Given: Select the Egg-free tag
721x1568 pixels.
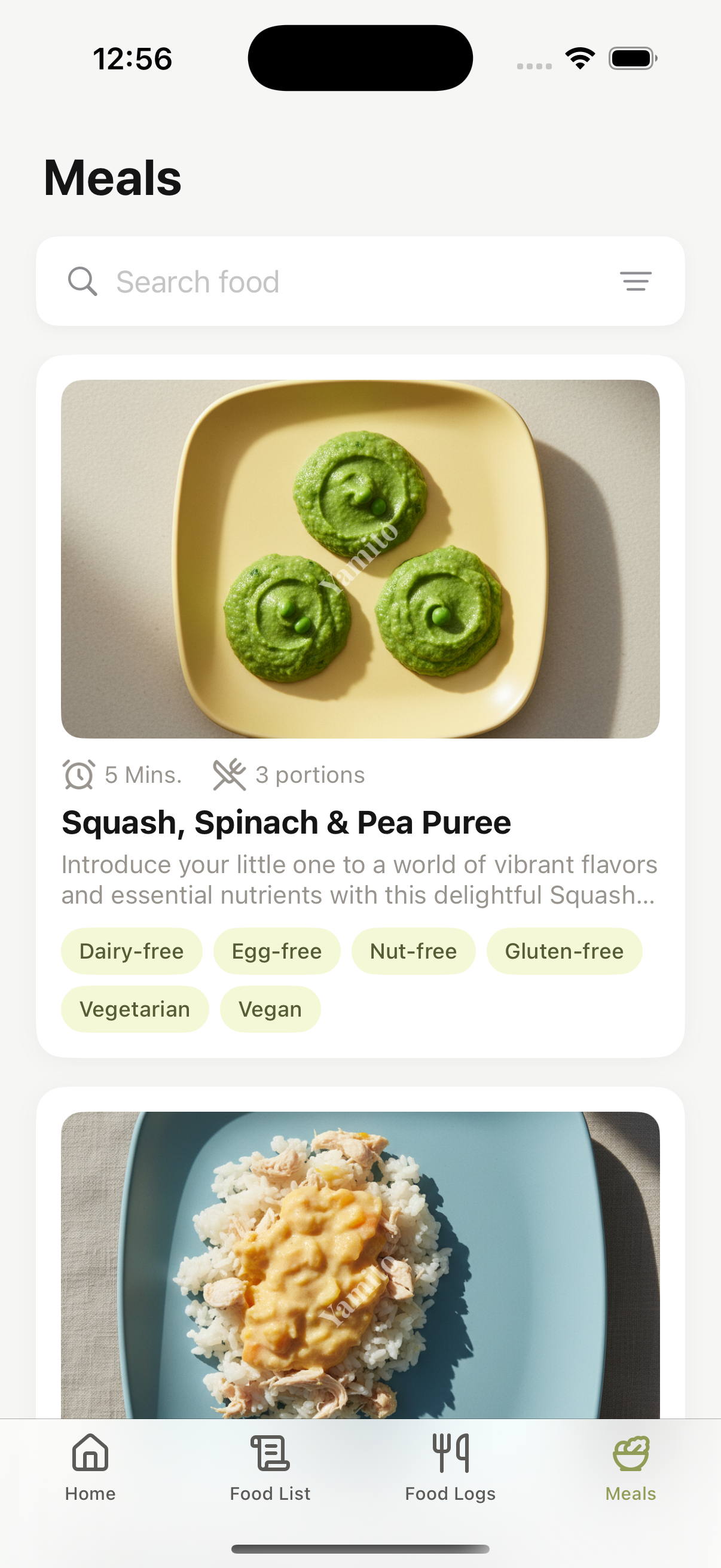Looking at the screenshot, I should tap(277, 951).
